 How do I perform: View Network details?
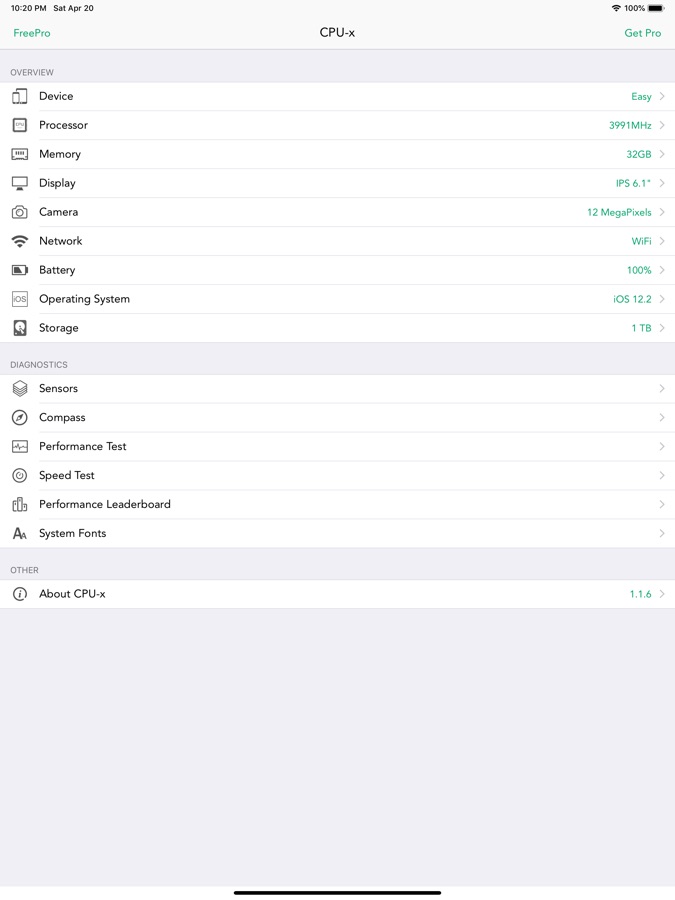point(337,242)
